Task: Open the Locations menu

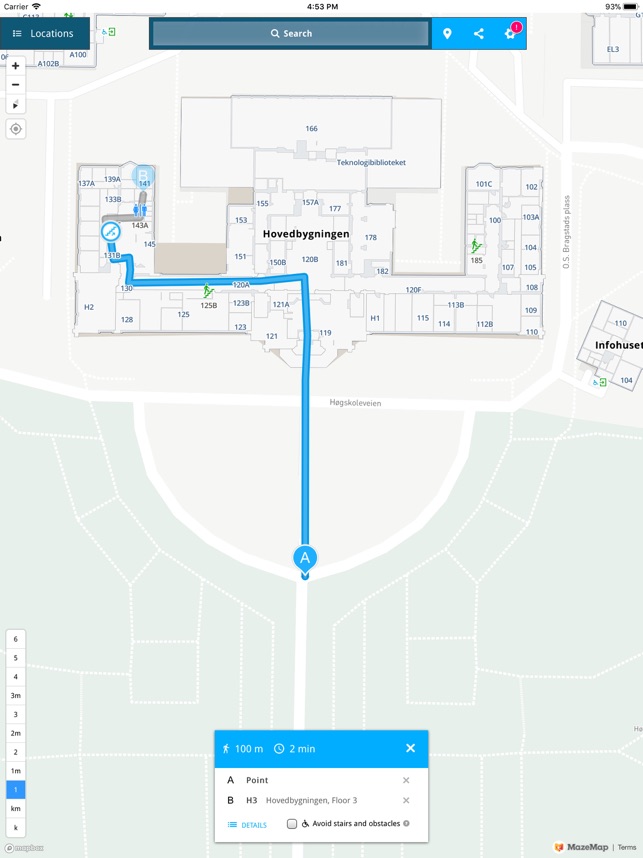Action: point(44,33)
